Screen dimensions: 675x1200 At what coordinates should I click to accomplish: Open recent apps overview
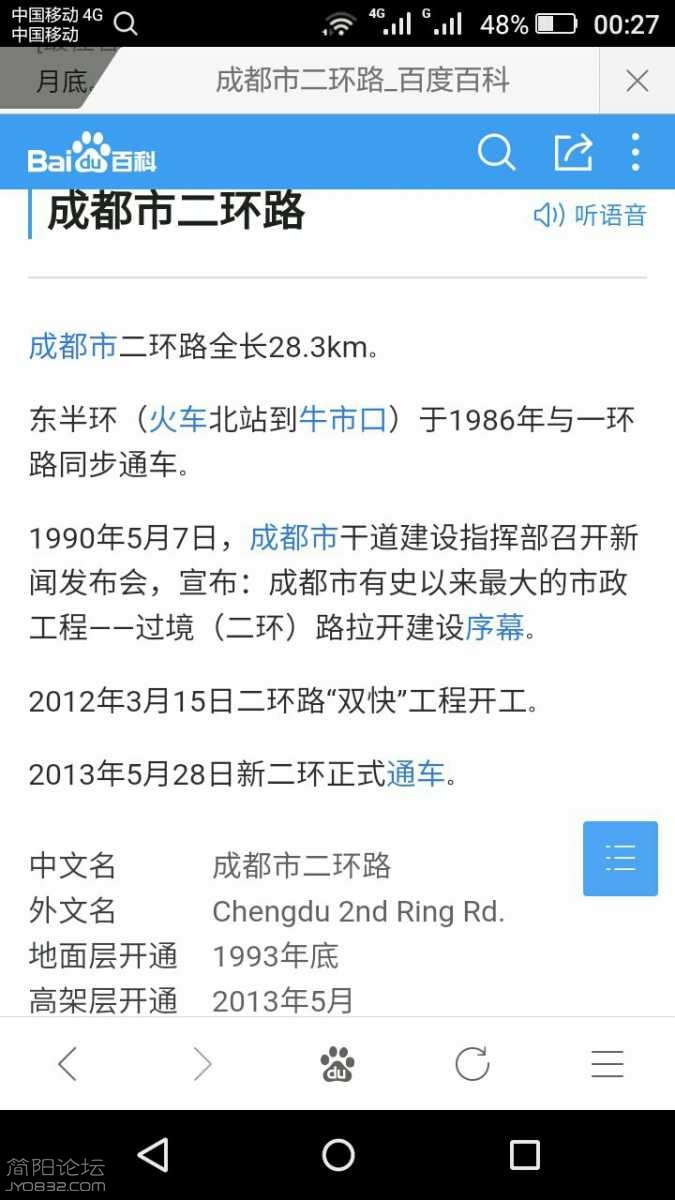coord(524,1155)
